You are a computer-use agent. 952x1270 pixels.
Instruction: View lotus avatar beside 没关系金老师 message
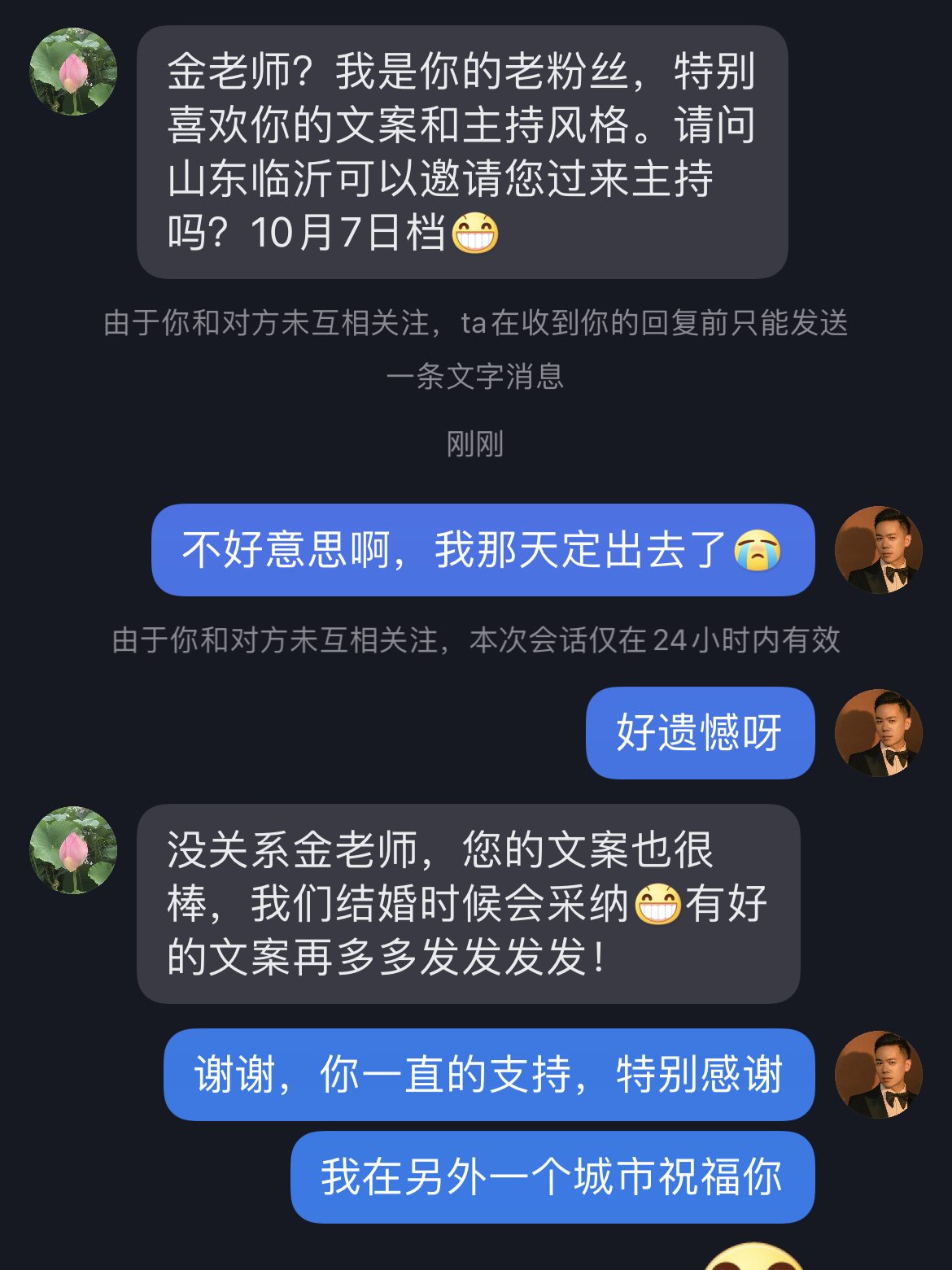tap(73, 850)
